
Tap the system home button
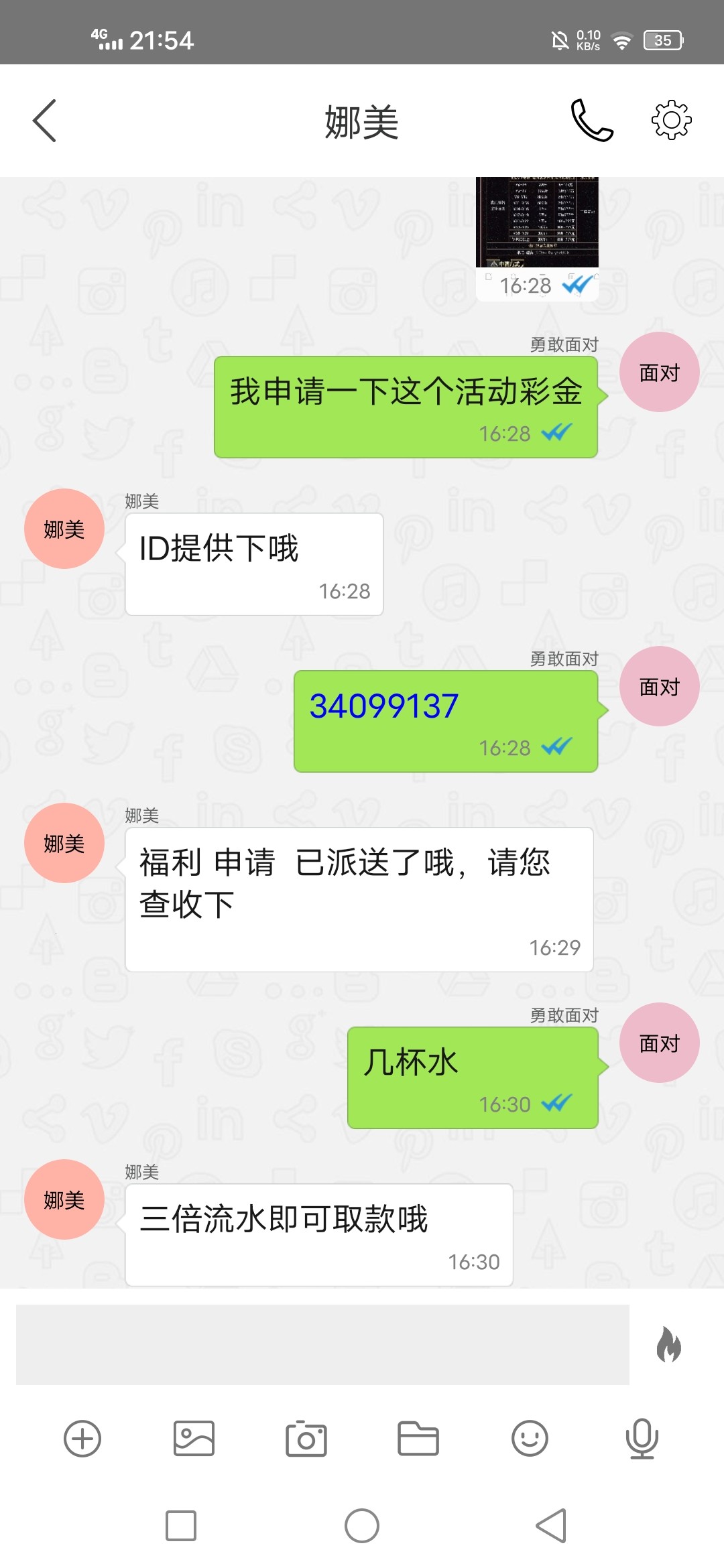click(362, 1526)
